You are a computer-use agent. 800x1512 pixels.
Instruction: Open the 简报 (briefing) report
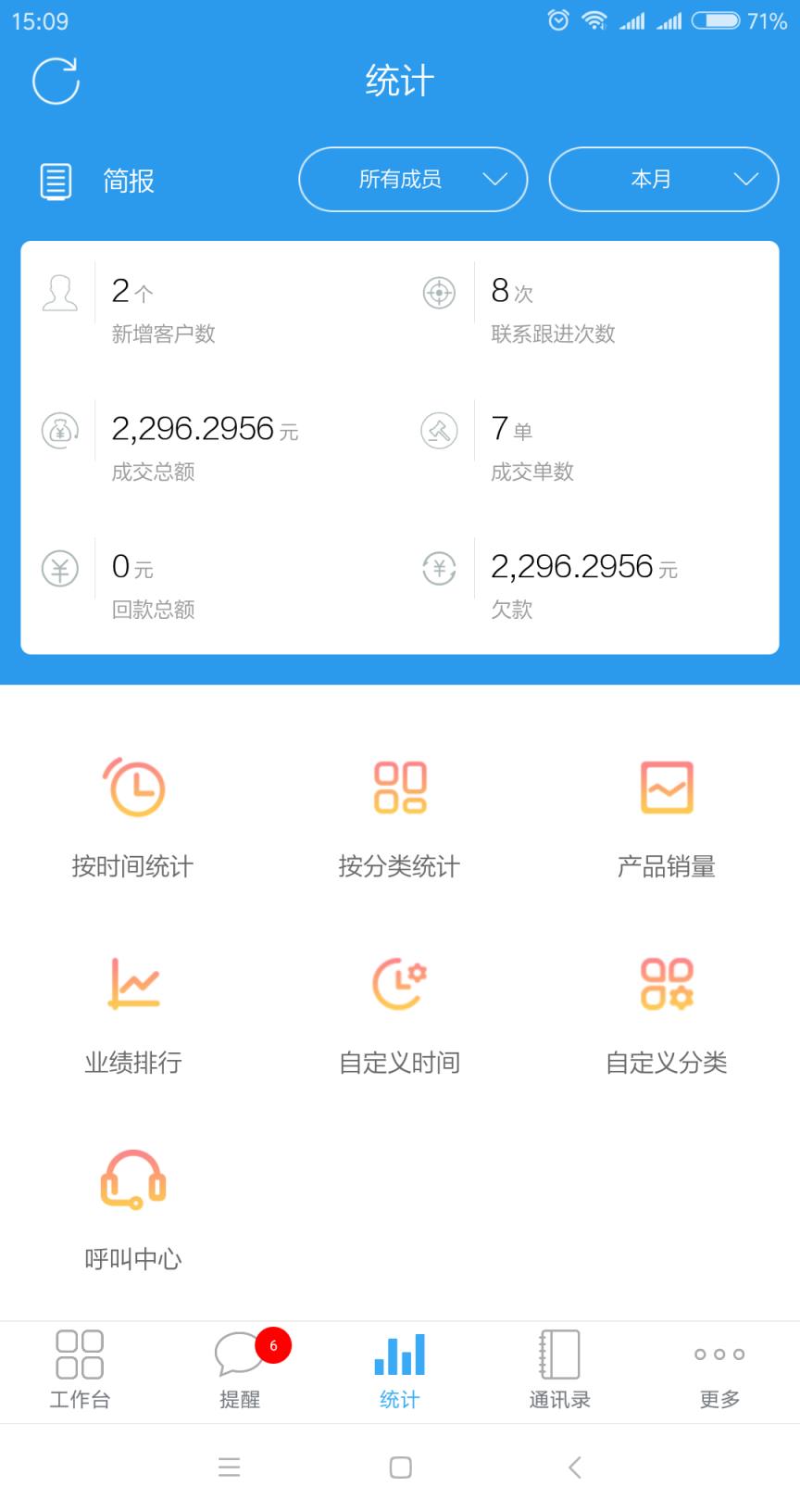click(x=102, y=181)
